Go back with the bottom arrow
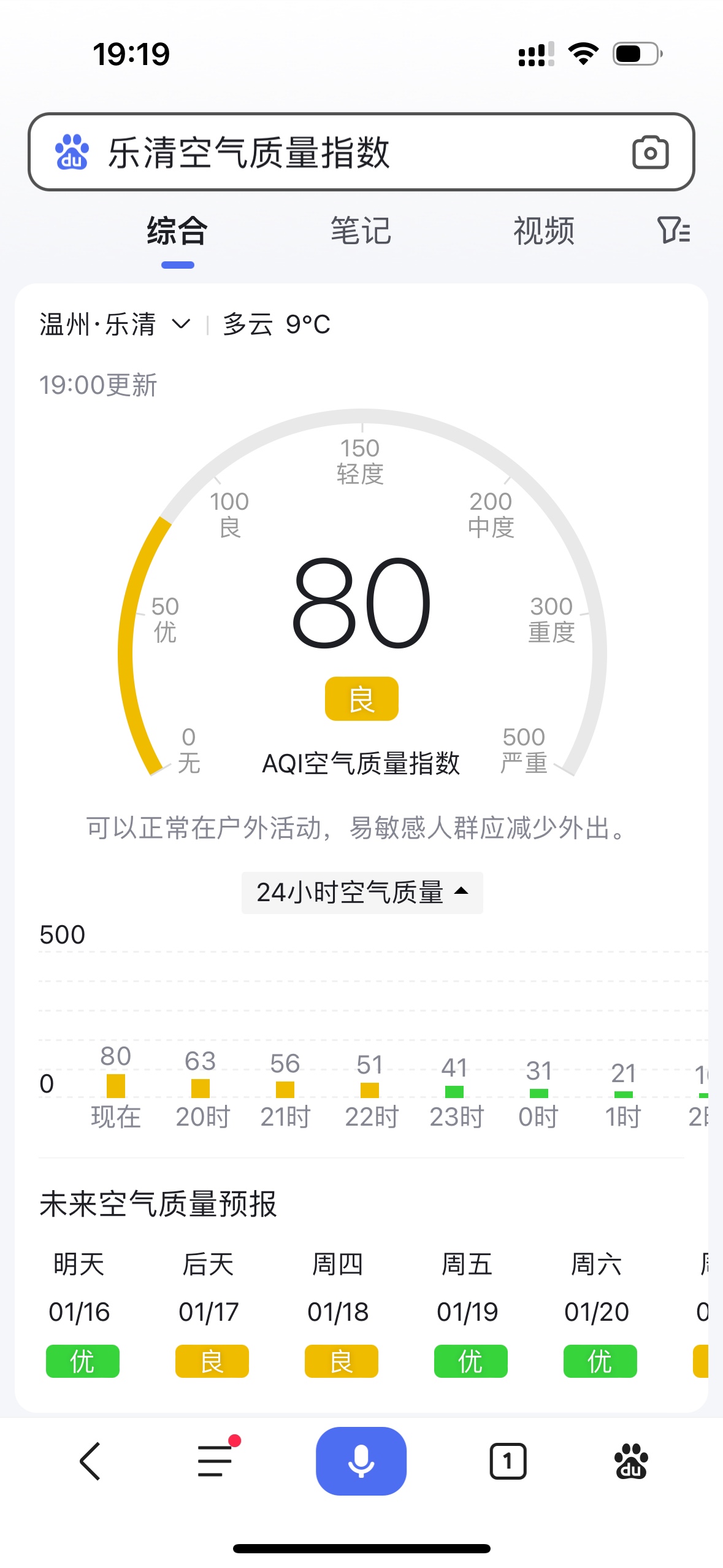The height and width of the screenshot is (1568, 723). point(90,1461)
